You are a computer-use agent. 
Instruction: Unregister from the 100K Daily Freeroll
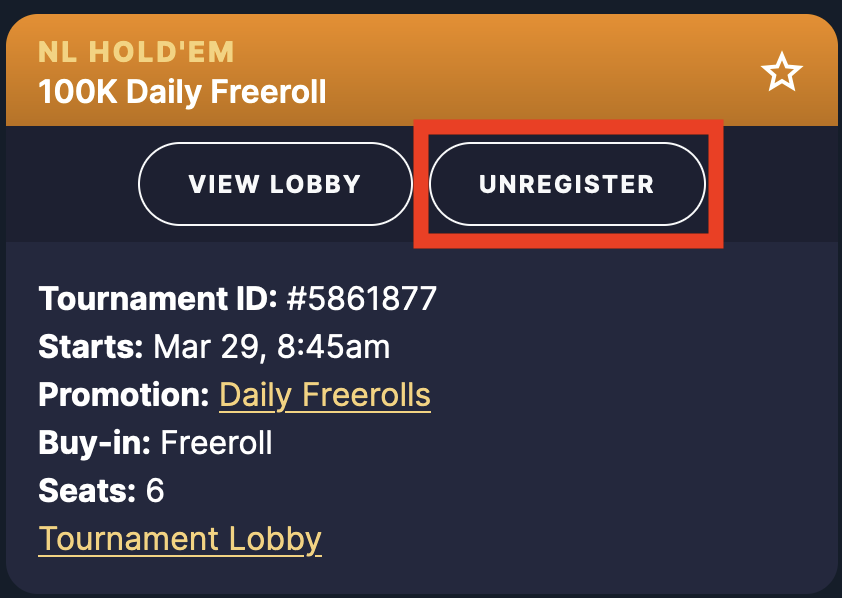567,184
